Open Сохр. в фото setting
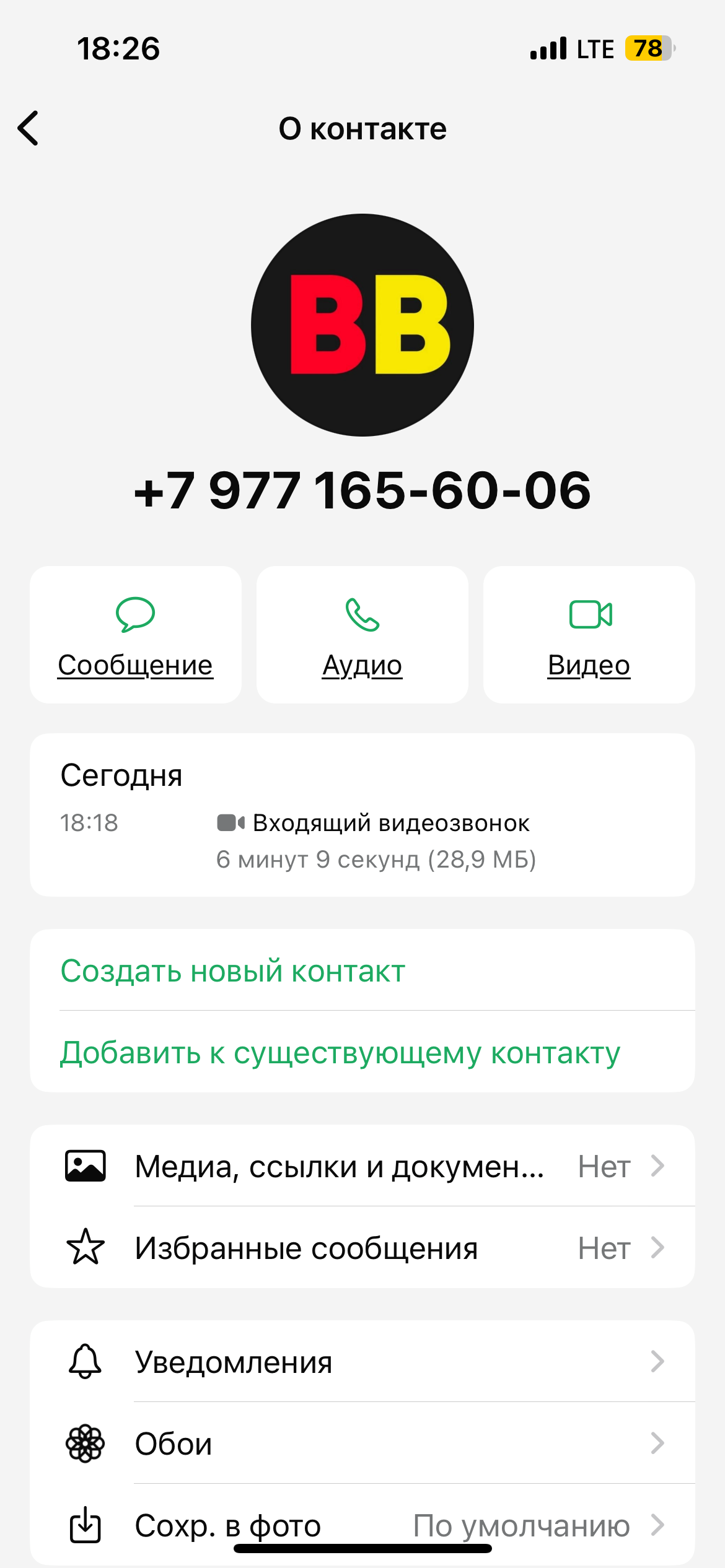Viewport: 725px width, 1568px height. 362,1525
